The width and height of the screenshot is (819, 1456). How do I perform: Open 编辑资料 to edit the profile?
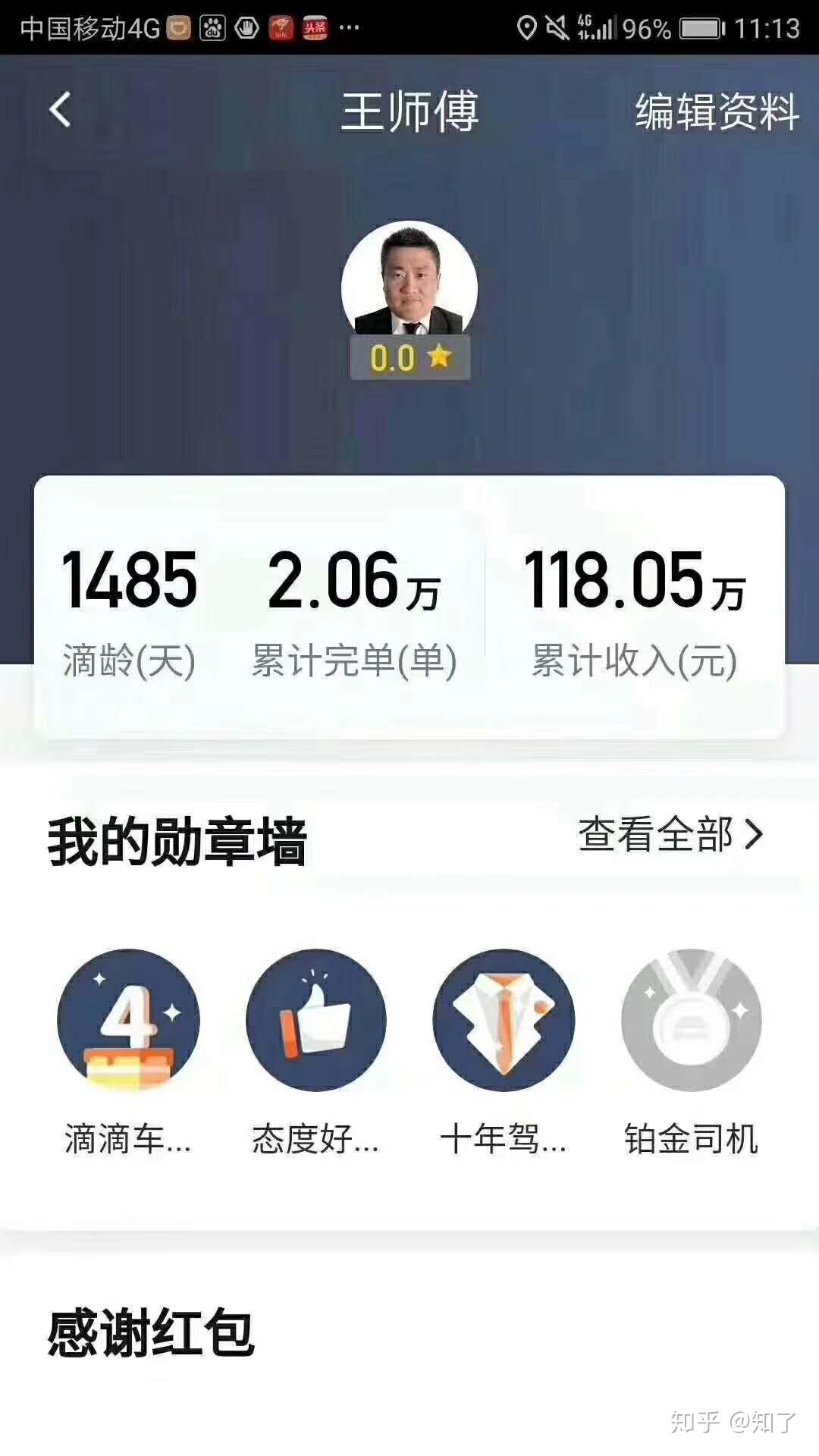717,111
